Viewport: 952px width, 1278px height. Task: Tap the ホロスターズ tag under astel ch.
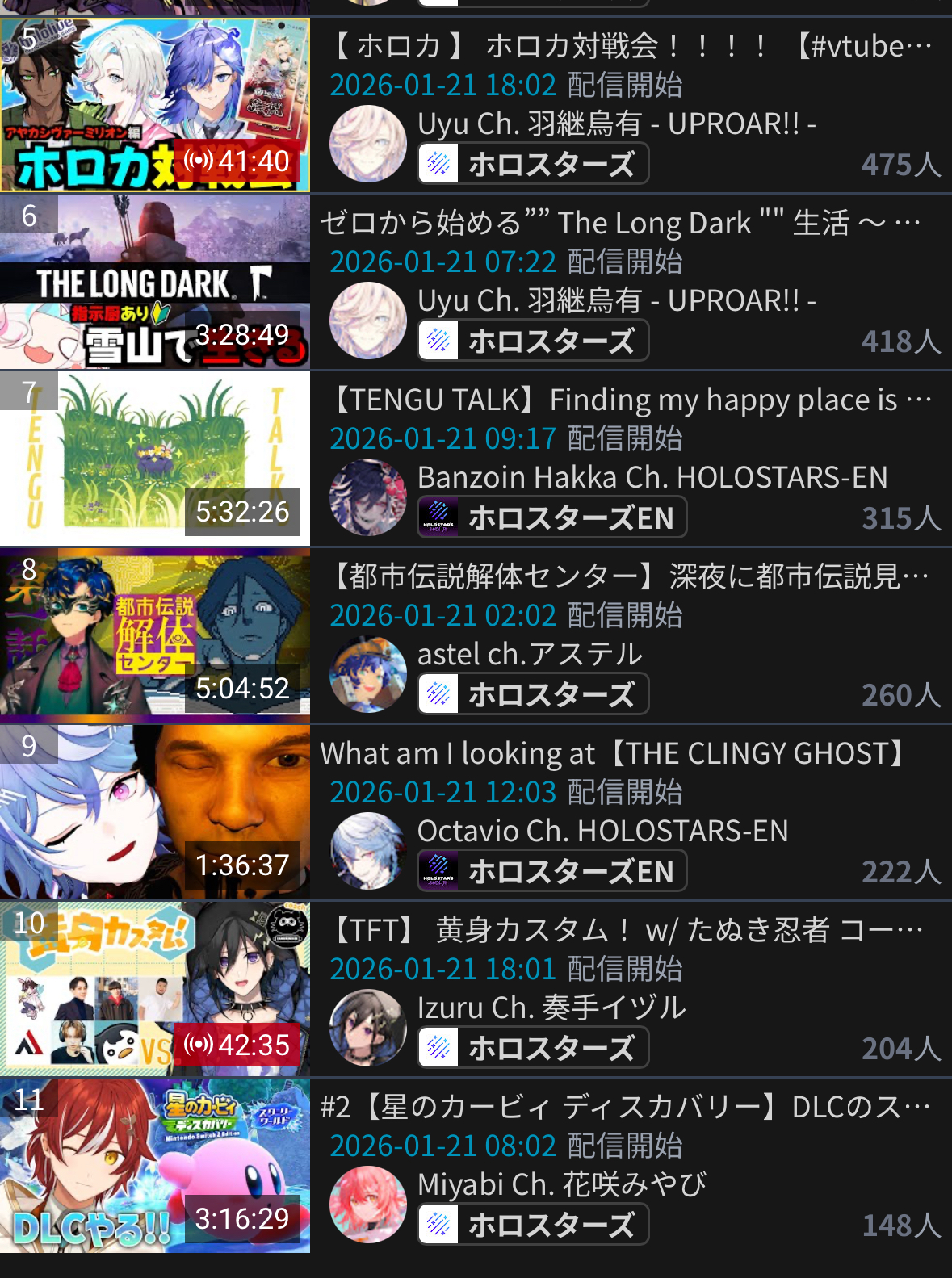[533, 694]
